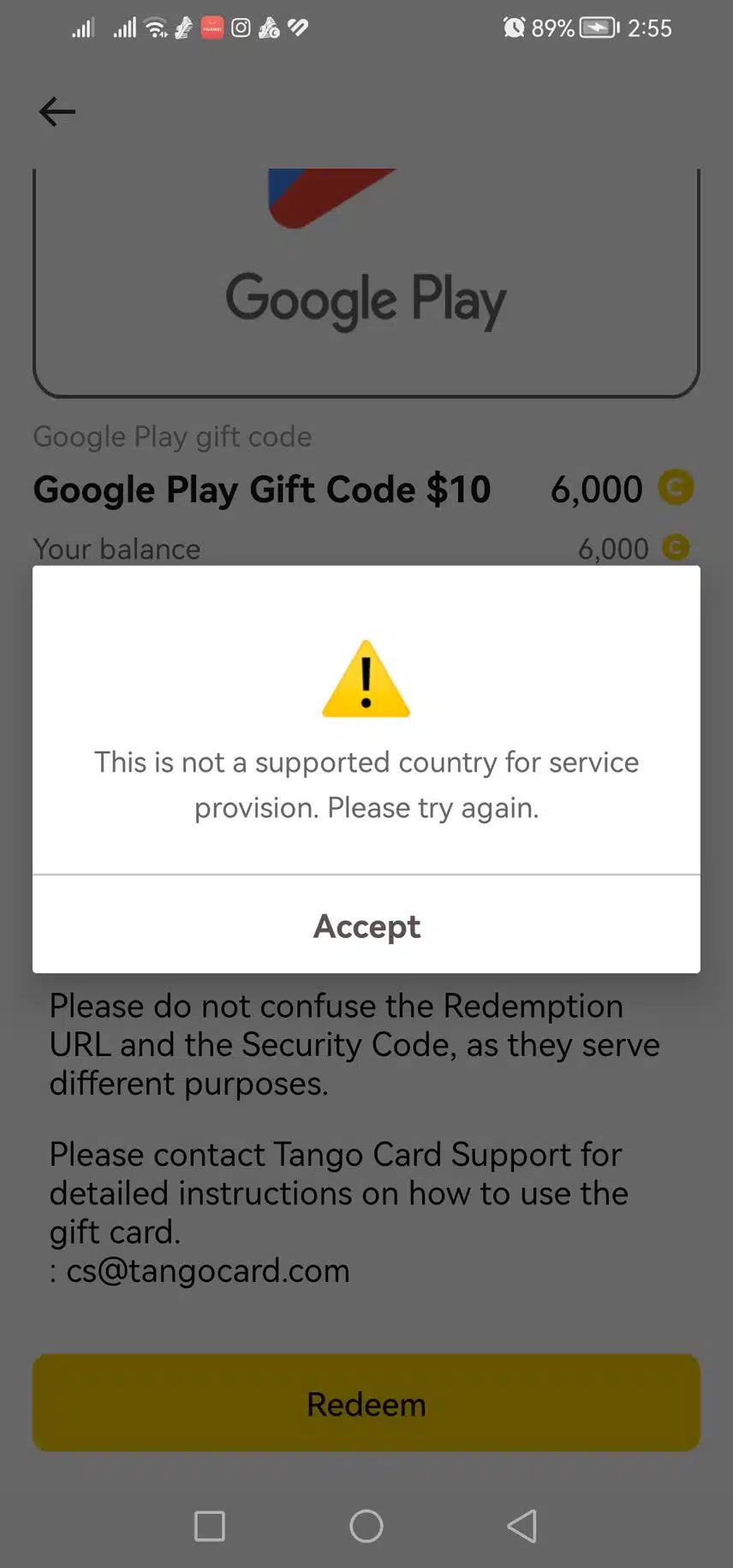
Task: Tap the yellow Redeem button
Action: coord(366,1404)
